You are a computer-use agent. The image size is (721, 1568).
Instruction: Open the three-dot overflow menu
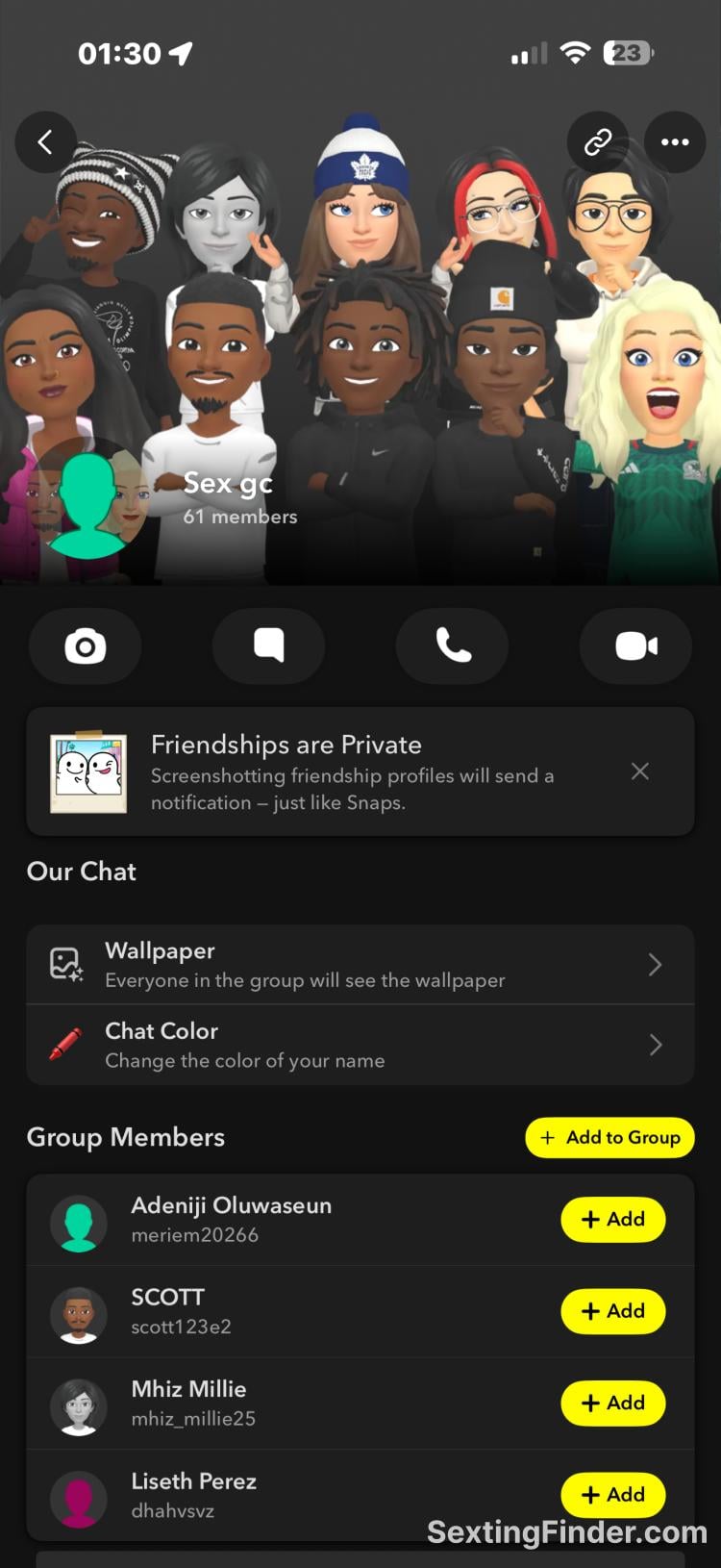pyautogui.click(x=675, y=142)
